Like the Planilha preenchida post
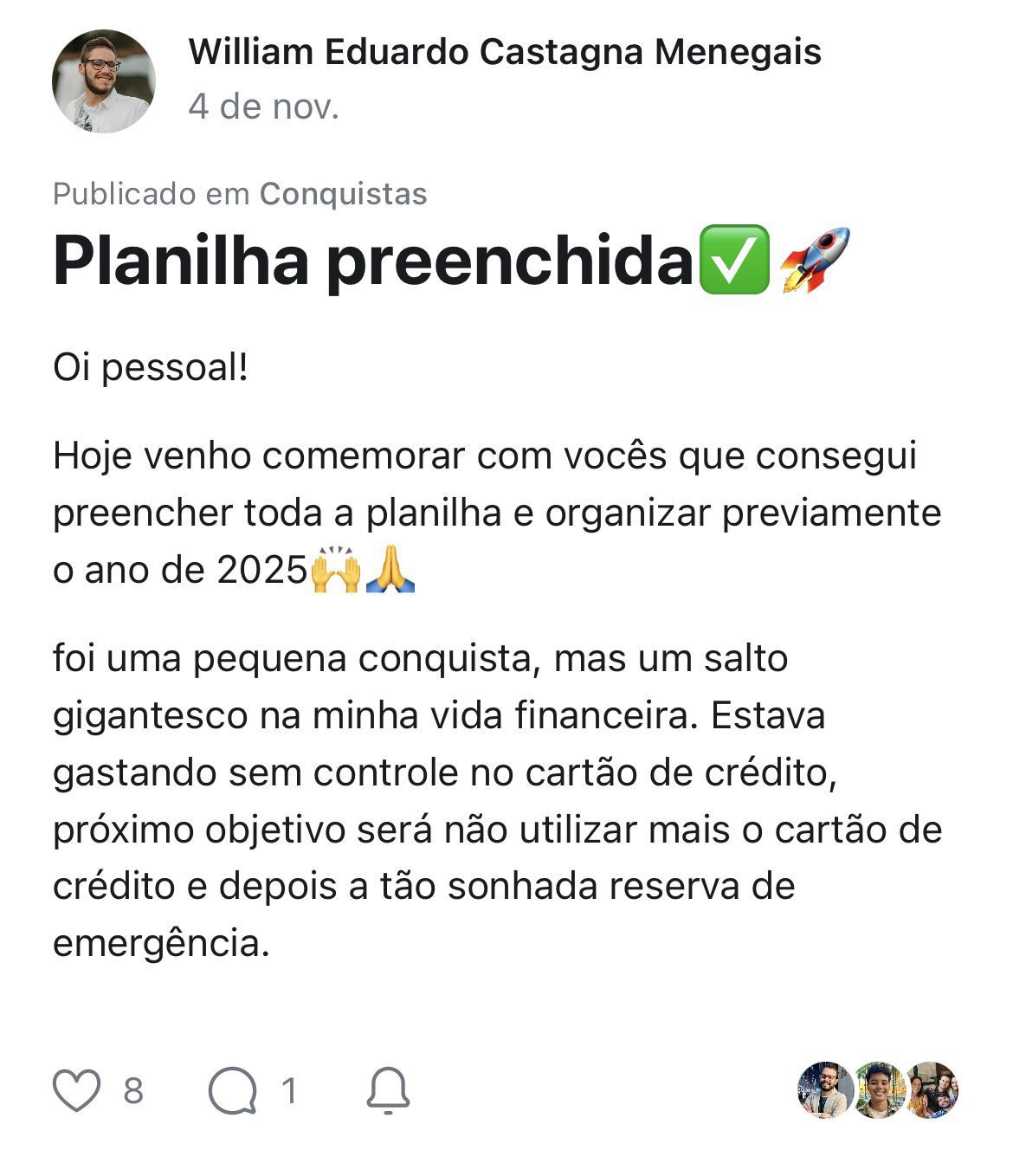Screen dimensions: 1013x1176 pos(77,1090)
